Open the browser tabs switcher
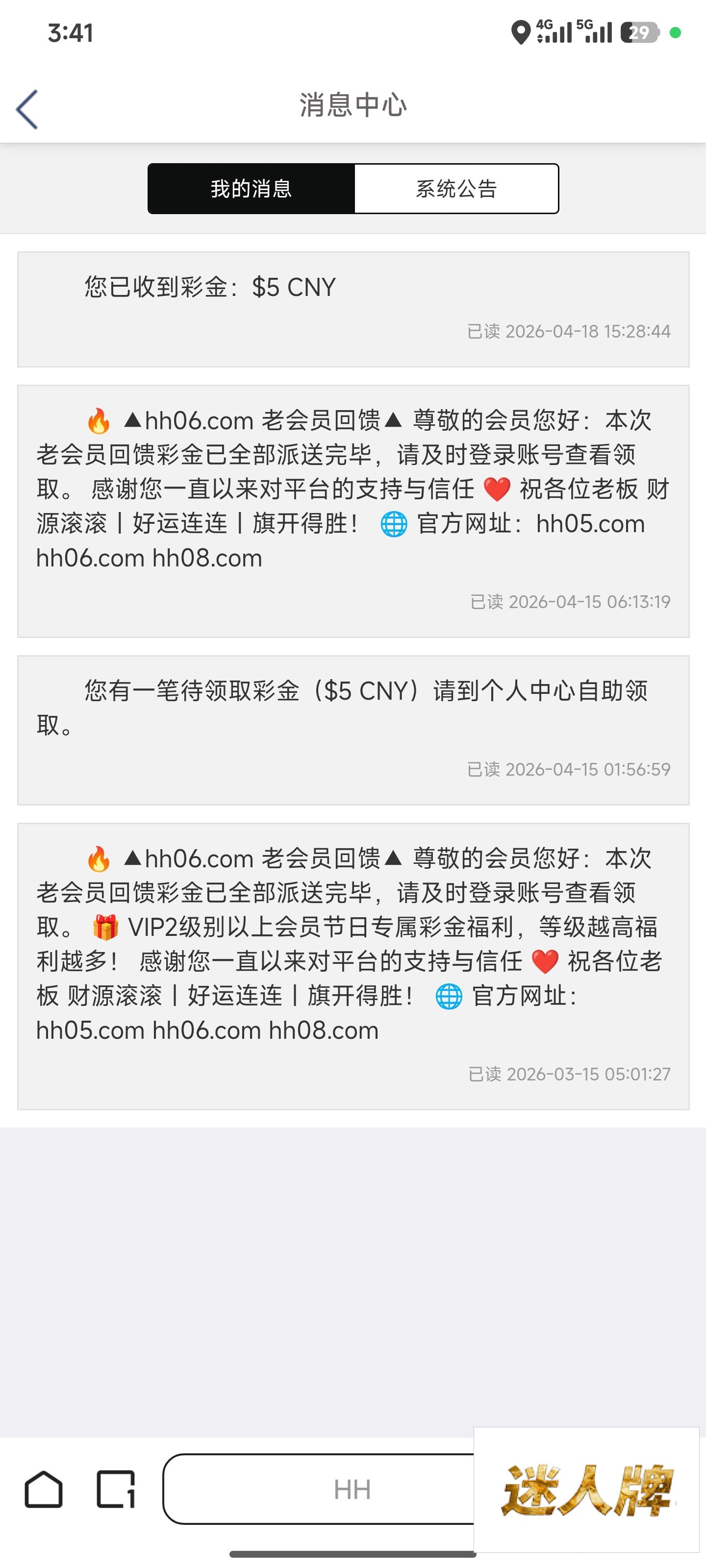Screen dimensions: 706x1568 pyautogui.click(x=116, y=1490)
